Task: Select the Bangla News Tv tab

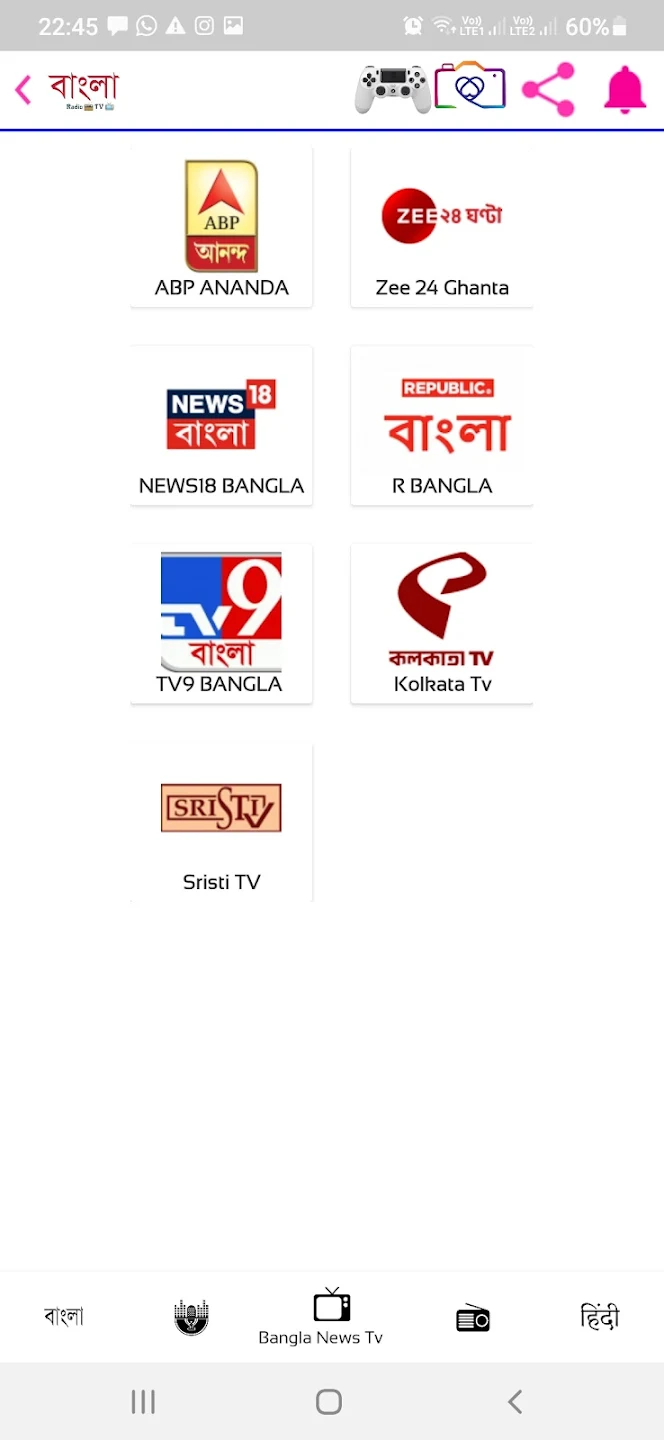Action: (321, 1317)
